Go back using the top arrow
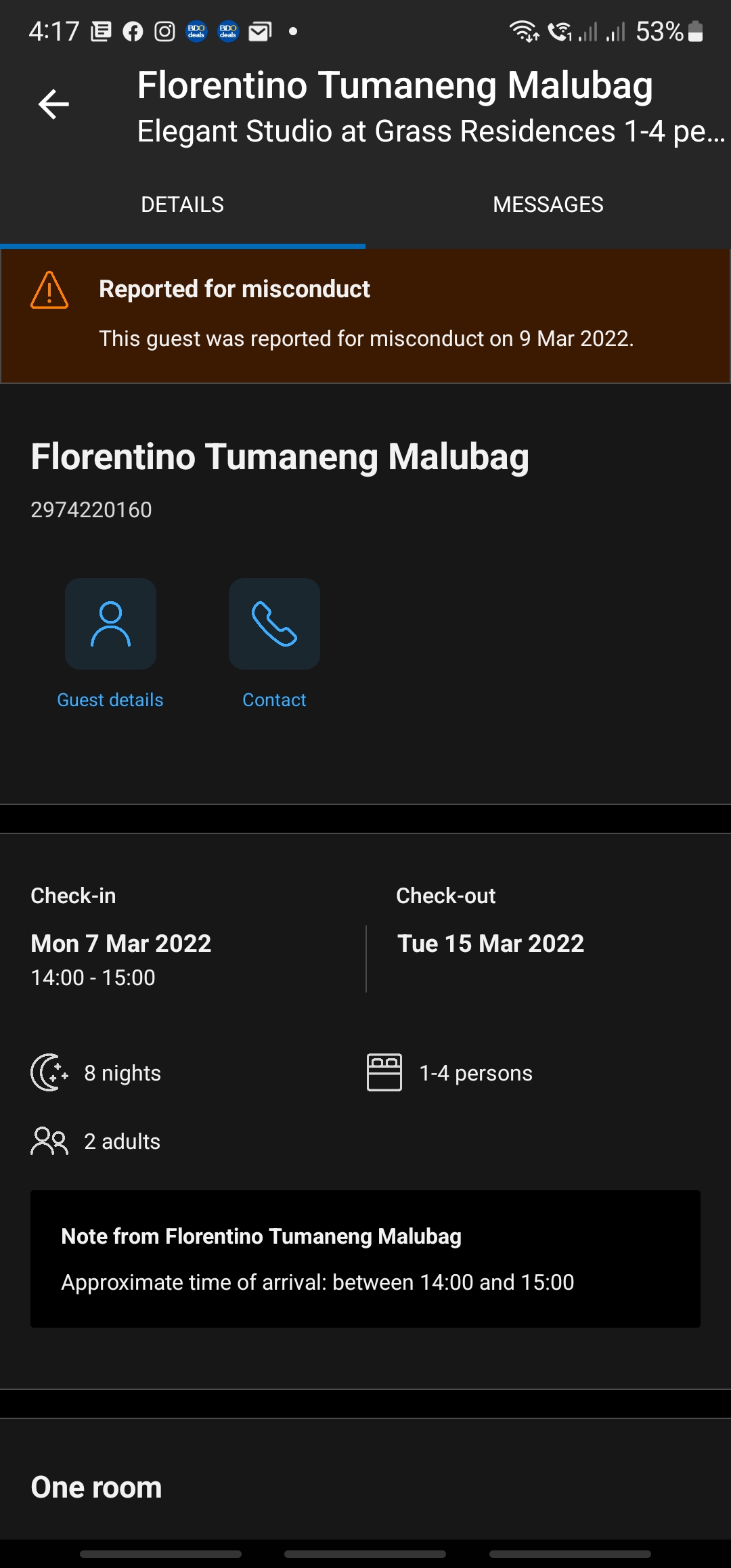 point(53,104)
